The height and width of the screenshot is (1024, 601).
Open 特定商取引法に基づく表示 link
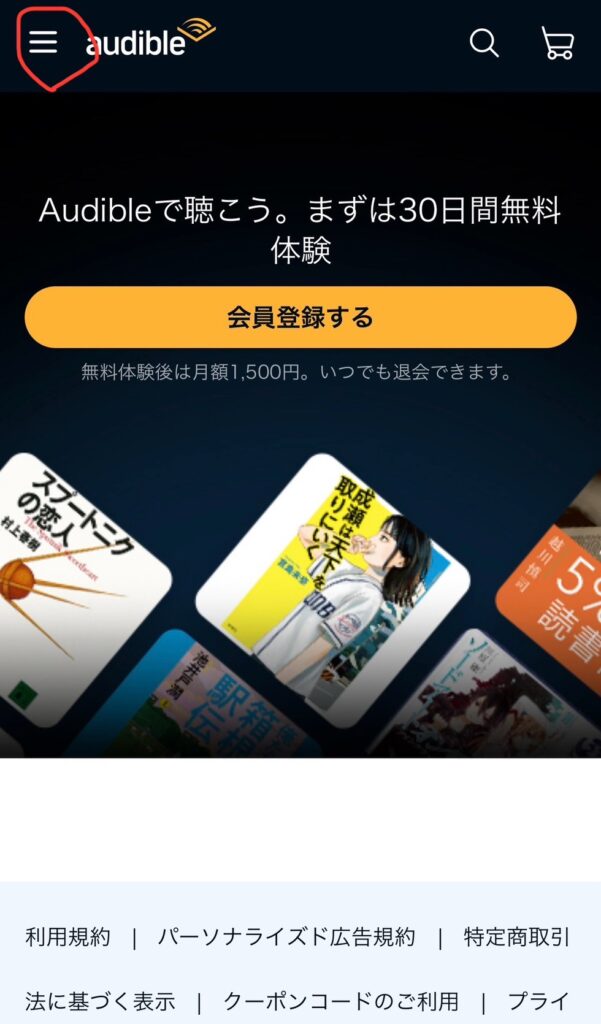[516, 937]
